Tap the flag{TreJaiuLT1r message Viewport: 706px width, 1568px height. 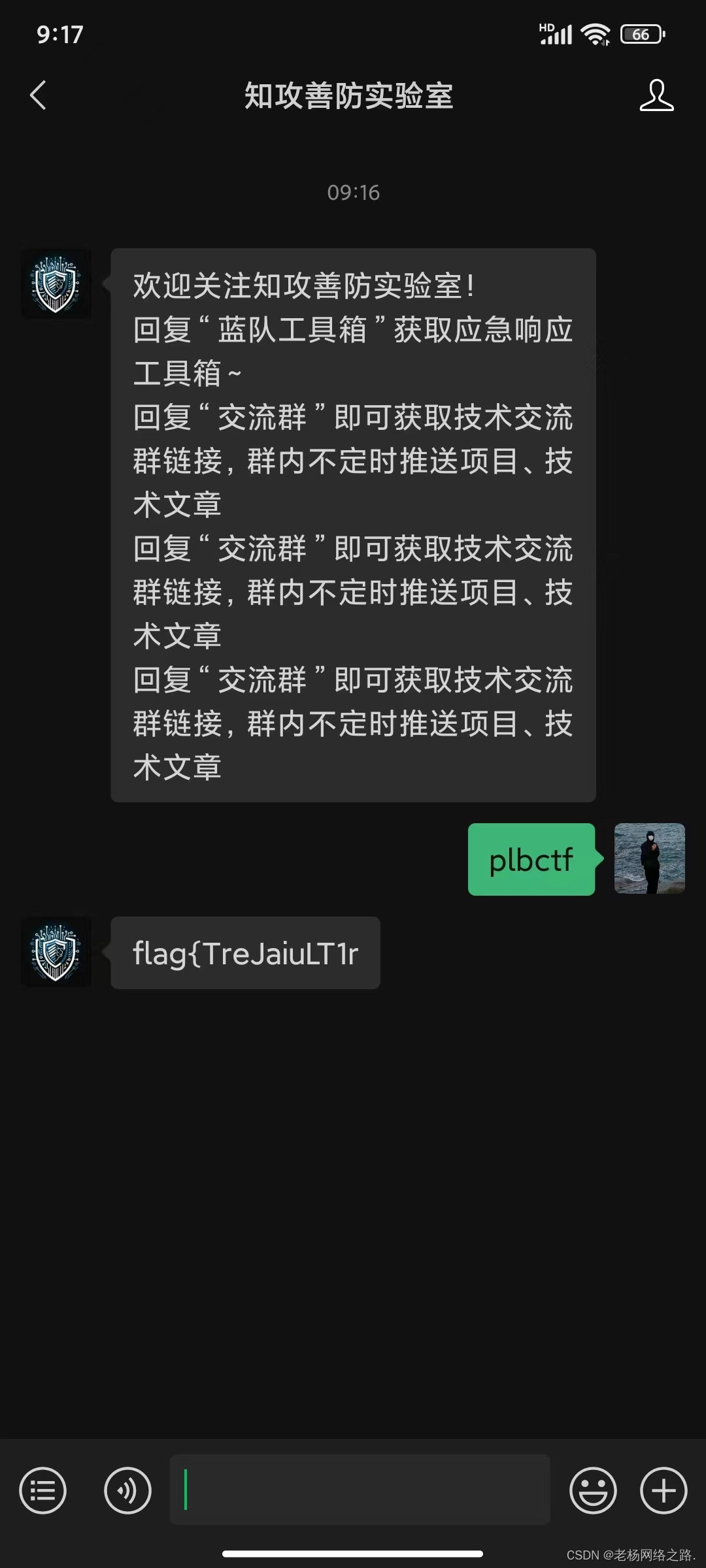click(245, 953)
